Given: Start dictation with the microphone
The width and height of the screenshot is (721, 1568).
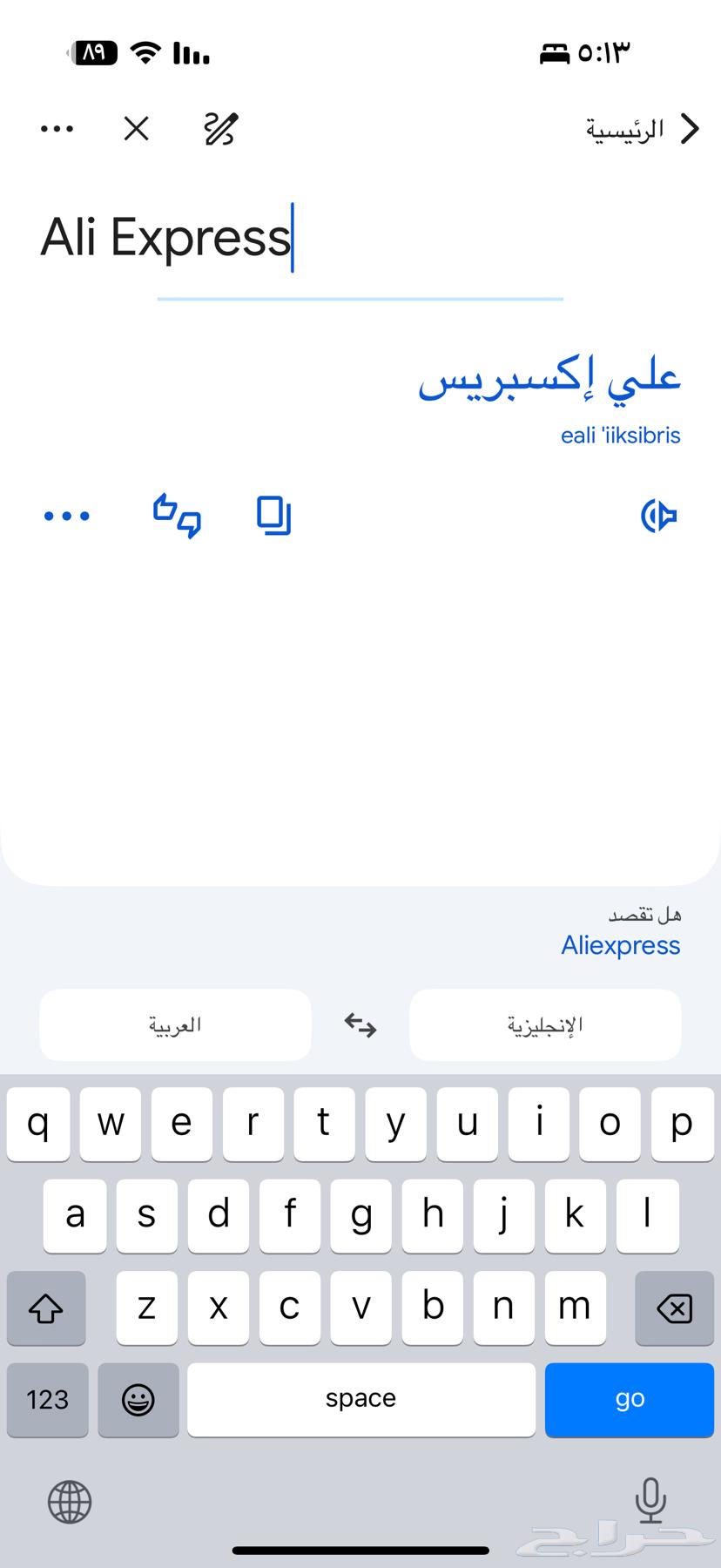Looking at the screenshot, I should tap(650, 1502).
